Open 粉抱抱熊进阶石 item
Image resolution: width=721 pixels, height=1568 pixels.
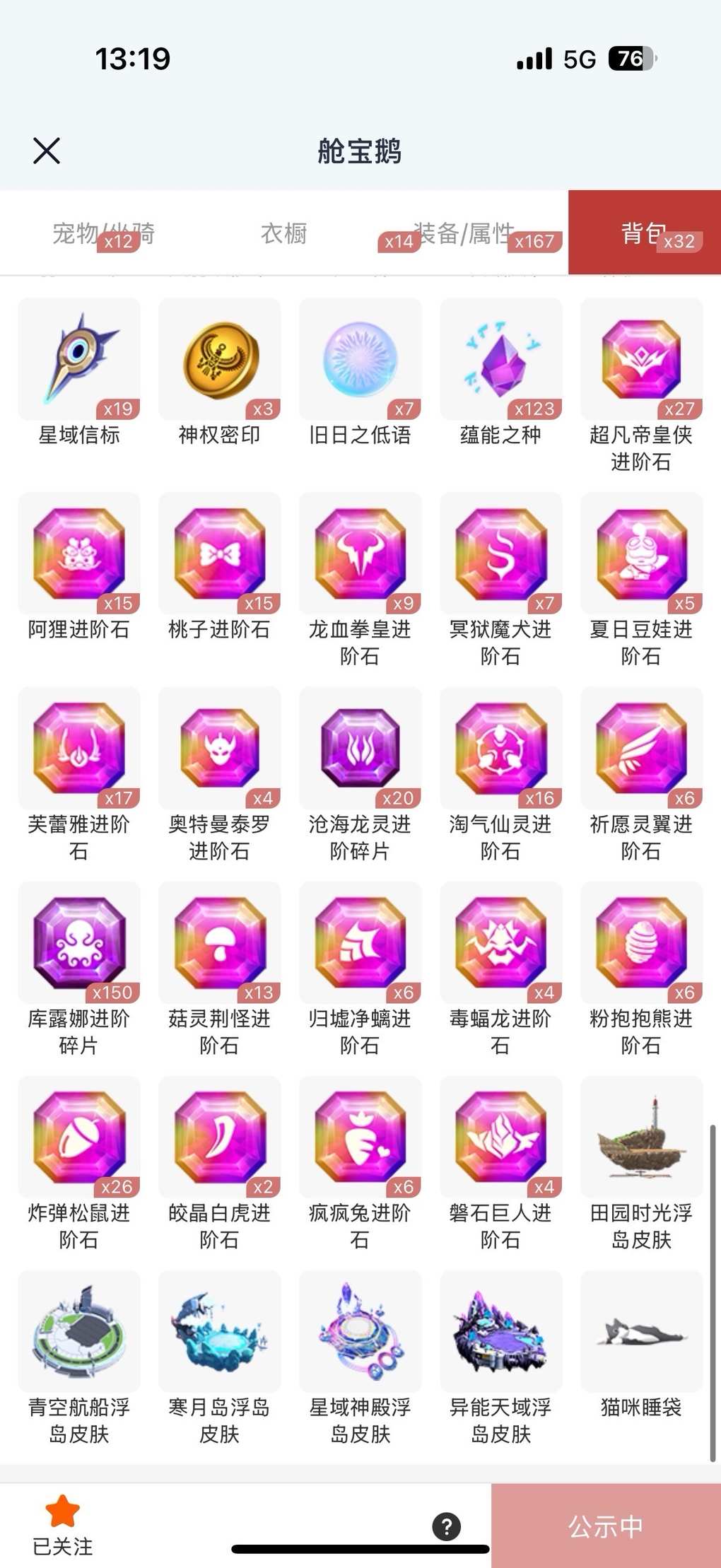(x=641, y=942)
